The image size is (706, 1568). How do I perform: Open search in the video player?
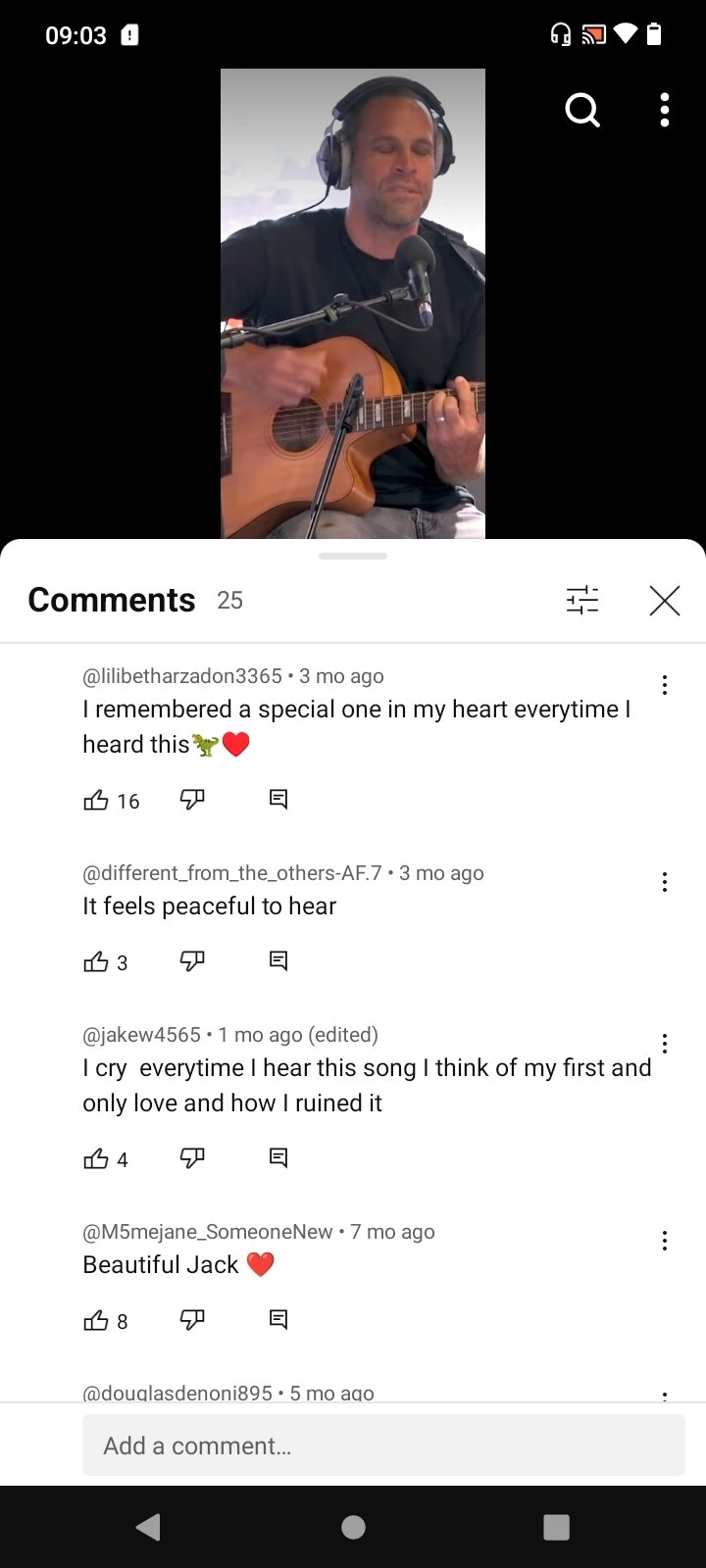tap(582, 110)
